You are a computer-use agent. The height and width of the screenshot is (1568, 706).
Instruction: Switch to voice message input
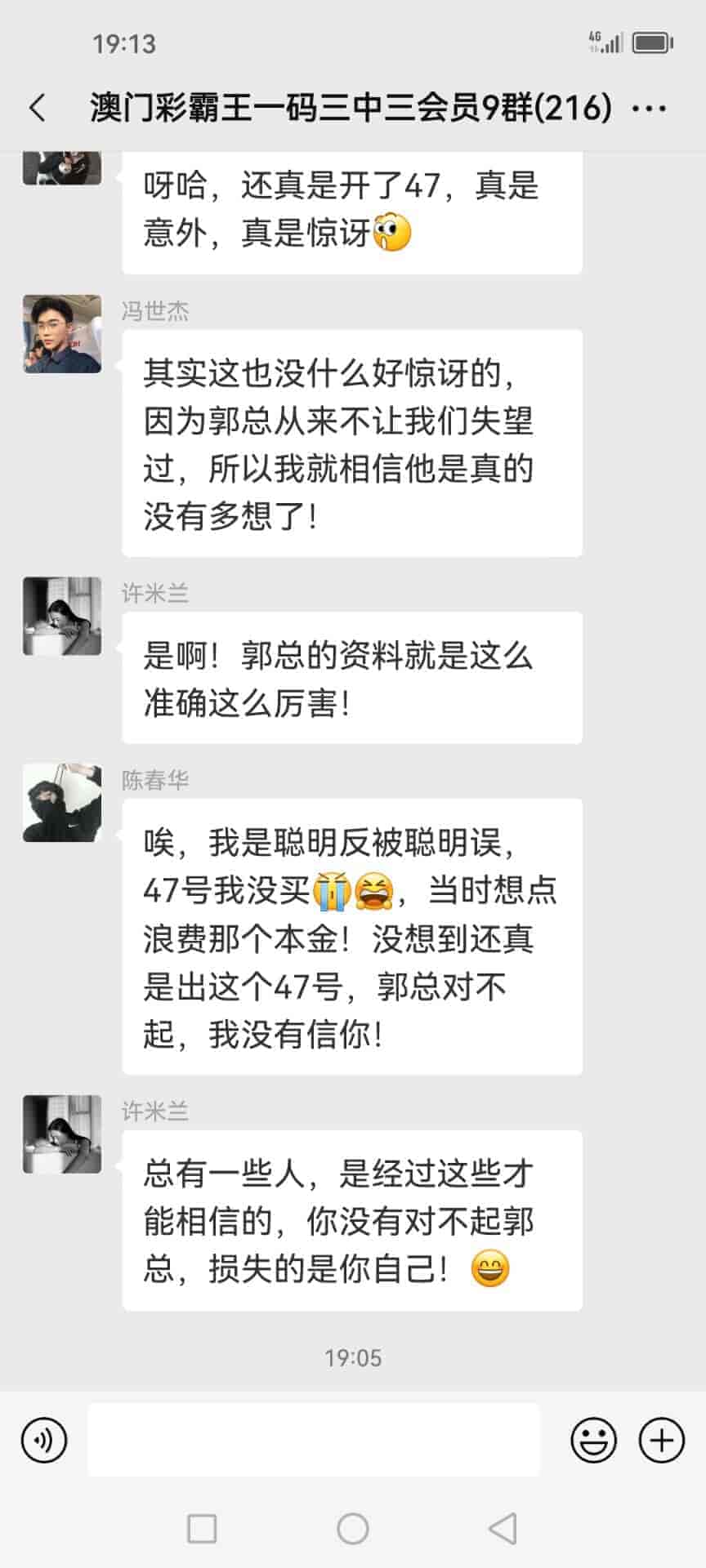[x=44, y=1440]
